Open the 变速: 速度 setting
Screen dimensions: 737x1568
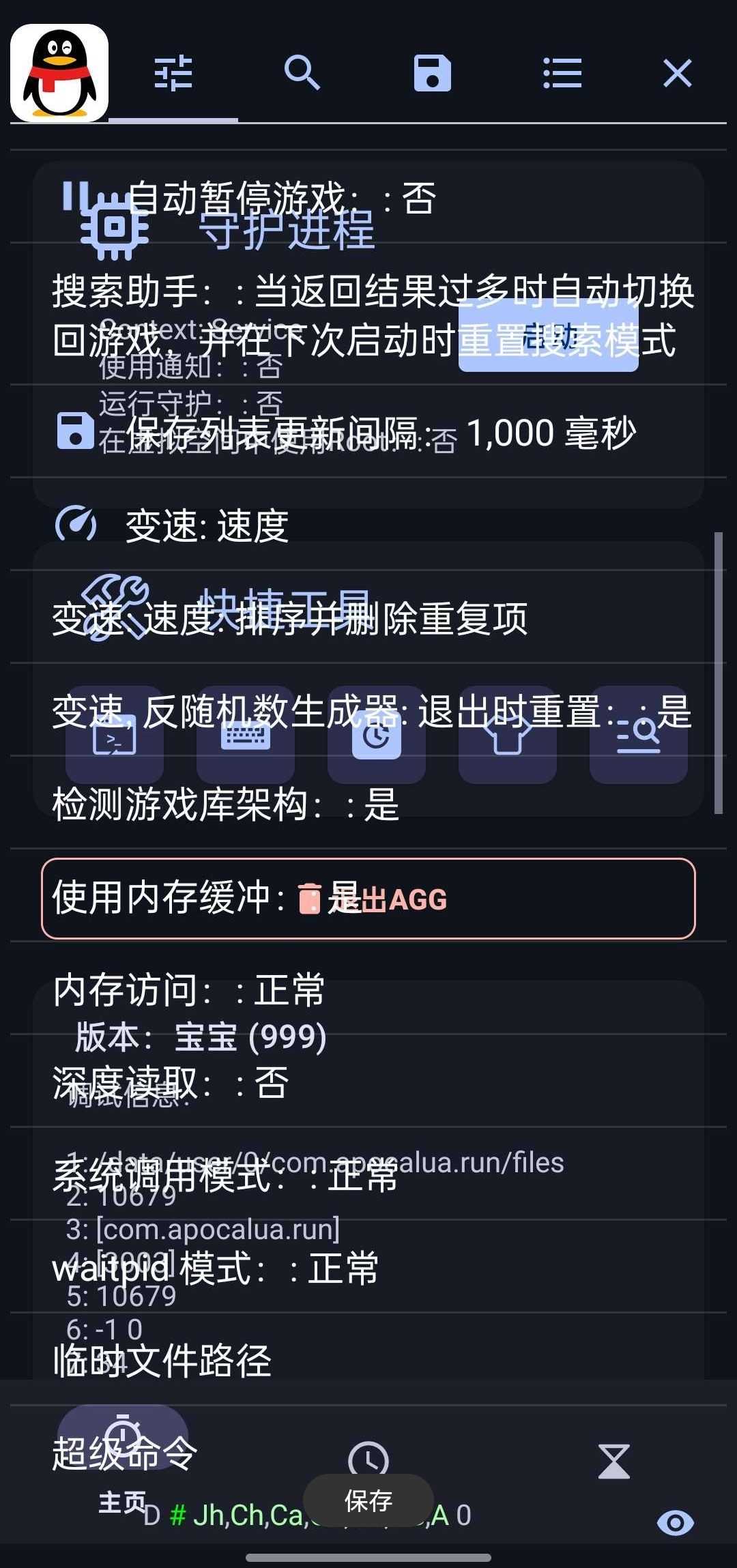[369, 525]
